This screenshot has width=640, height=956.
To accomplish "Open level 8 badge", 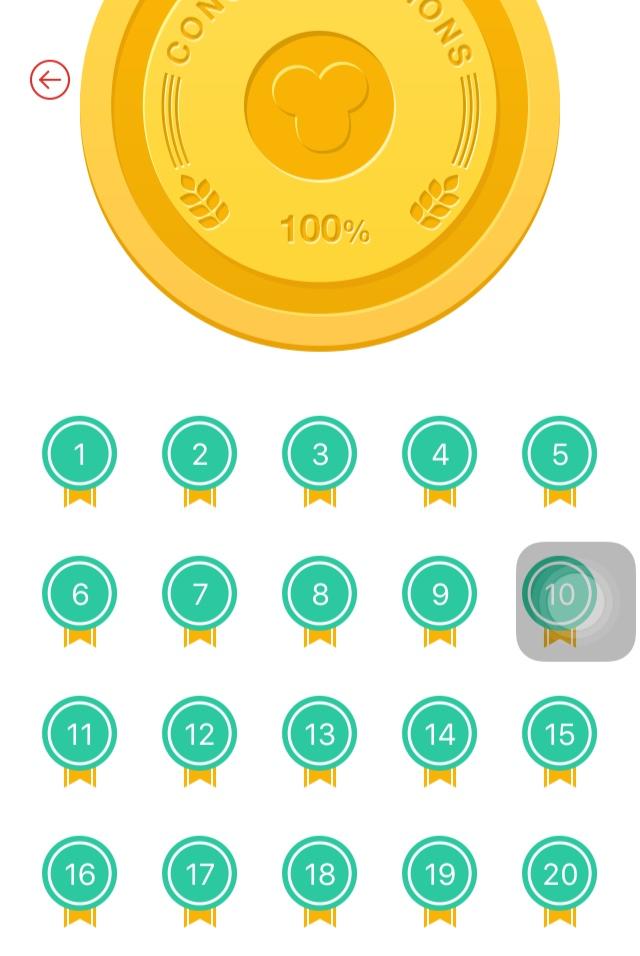I will tap(320, 595).
